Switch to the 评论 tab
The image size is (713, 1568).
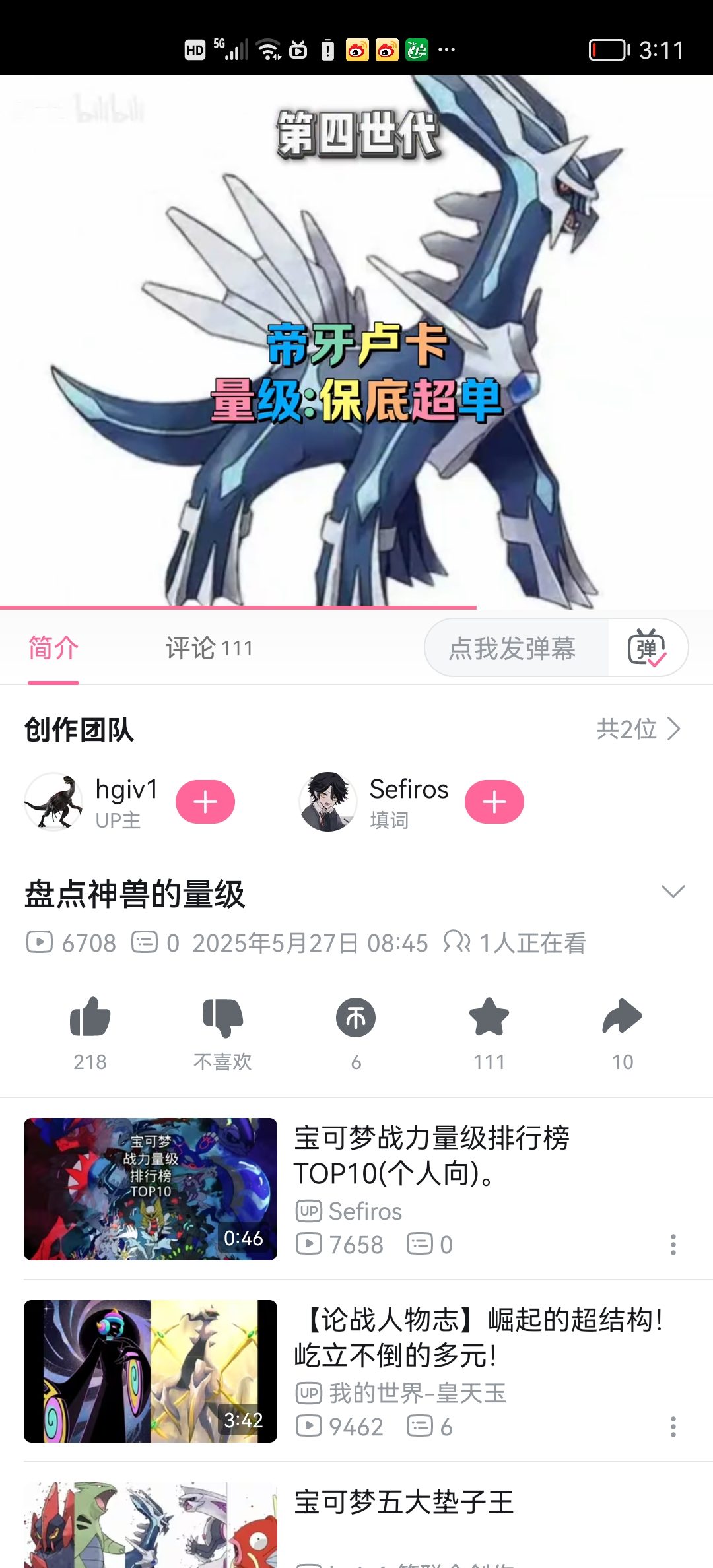[209, 648]
